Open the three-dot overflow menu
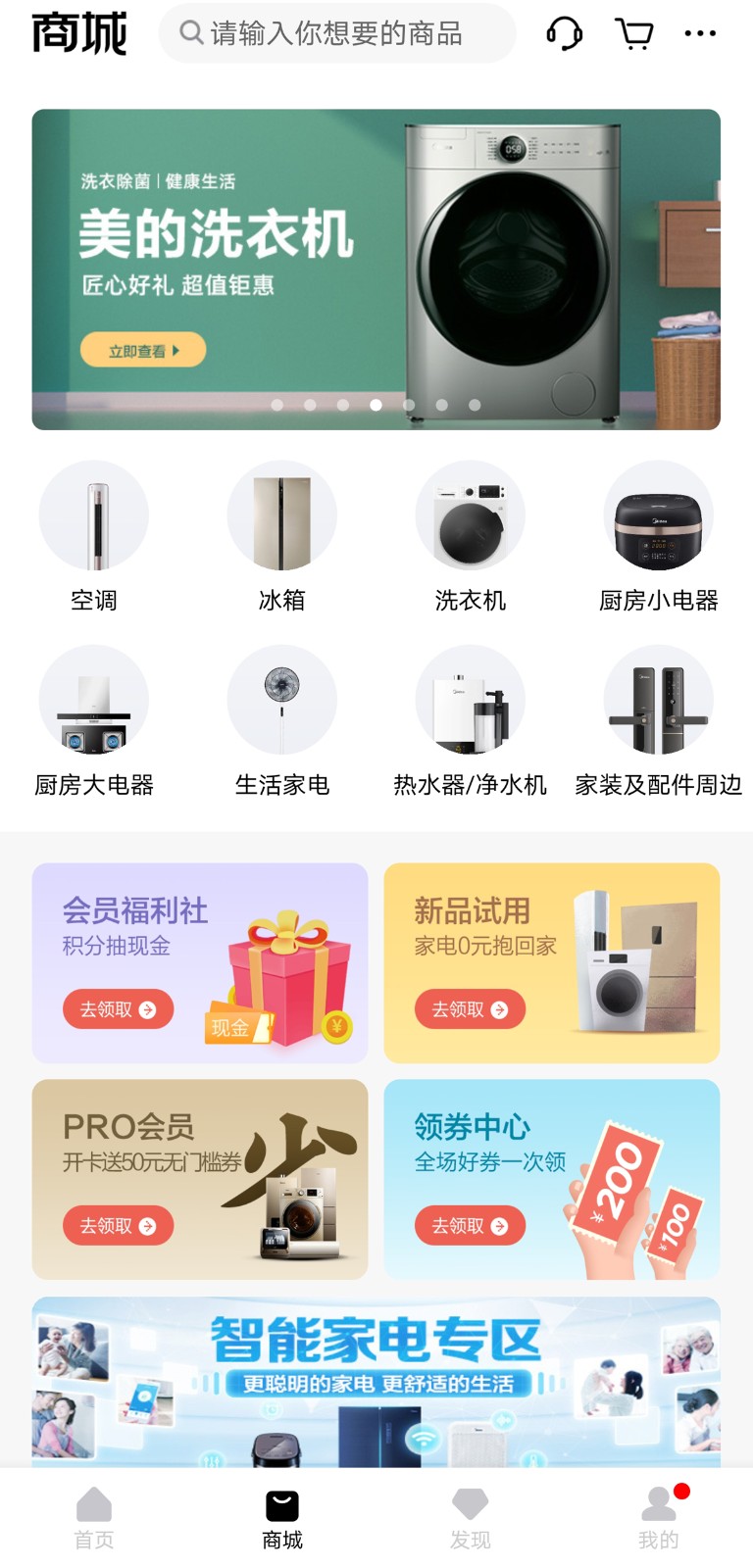753x1568 pixels. tap(700, 33)
